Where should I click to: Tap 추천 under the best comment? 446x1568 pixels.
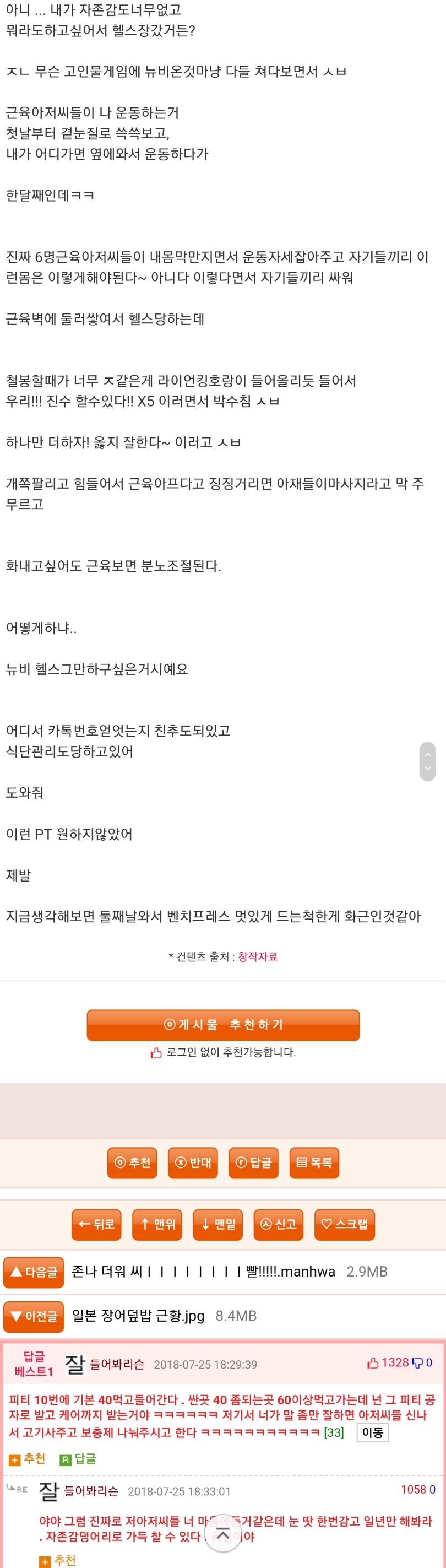click(28, 1459)
